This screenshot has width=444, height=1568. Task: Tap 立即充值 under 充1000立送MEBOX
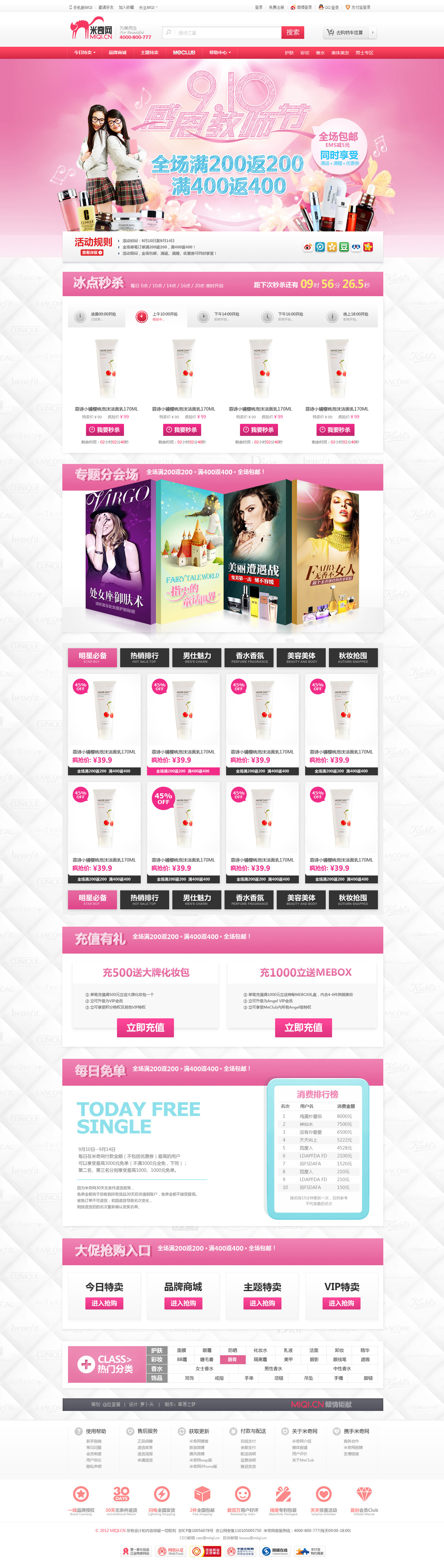[303, 1028]
